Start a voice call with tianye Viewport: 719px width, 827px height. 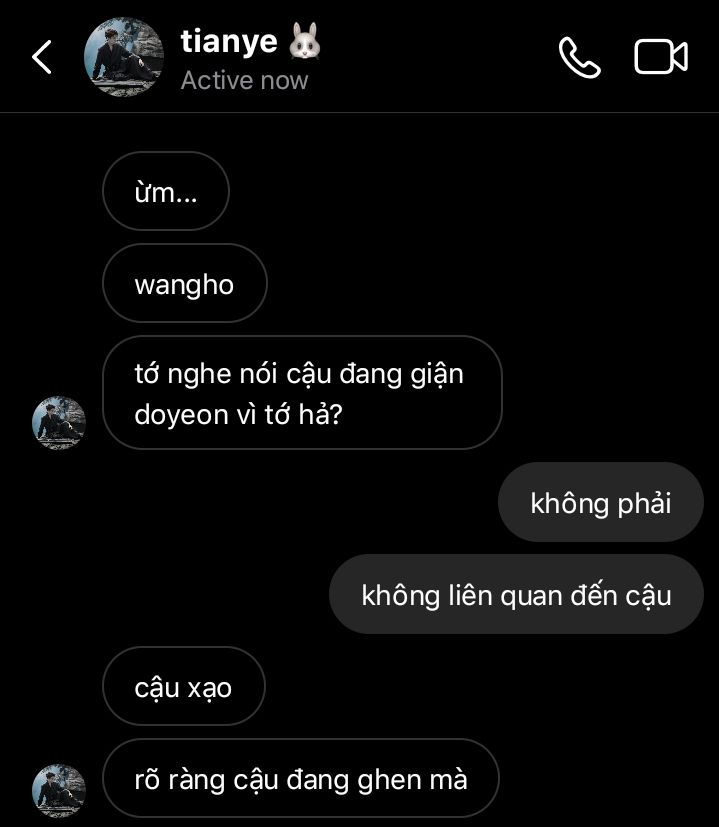[x=579, y=58]
